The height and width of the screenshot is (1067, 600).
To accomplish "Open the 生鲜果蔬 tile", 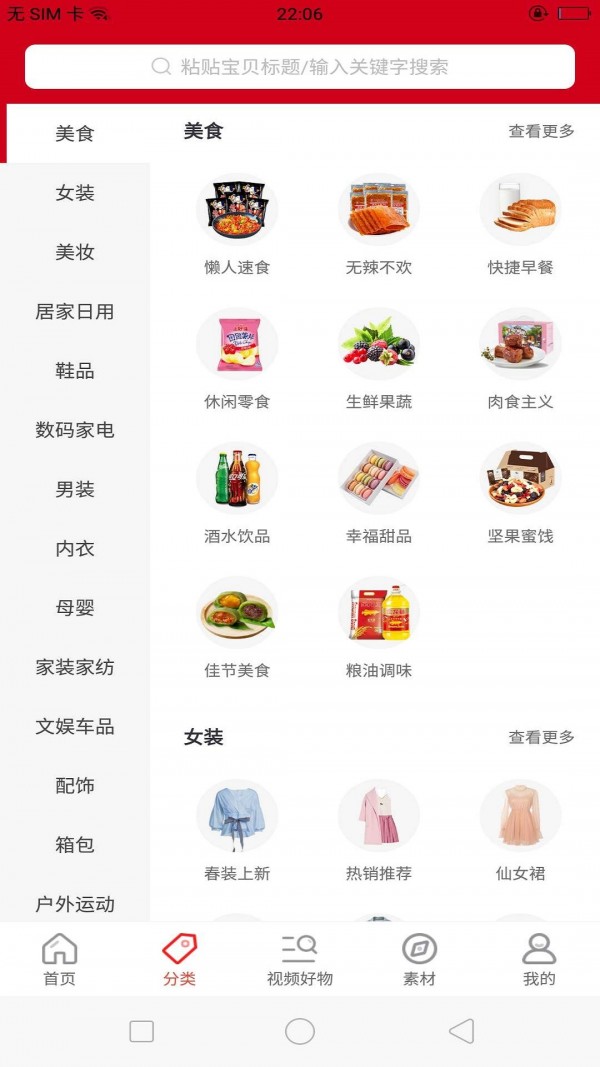I will [x=378, y=359].
